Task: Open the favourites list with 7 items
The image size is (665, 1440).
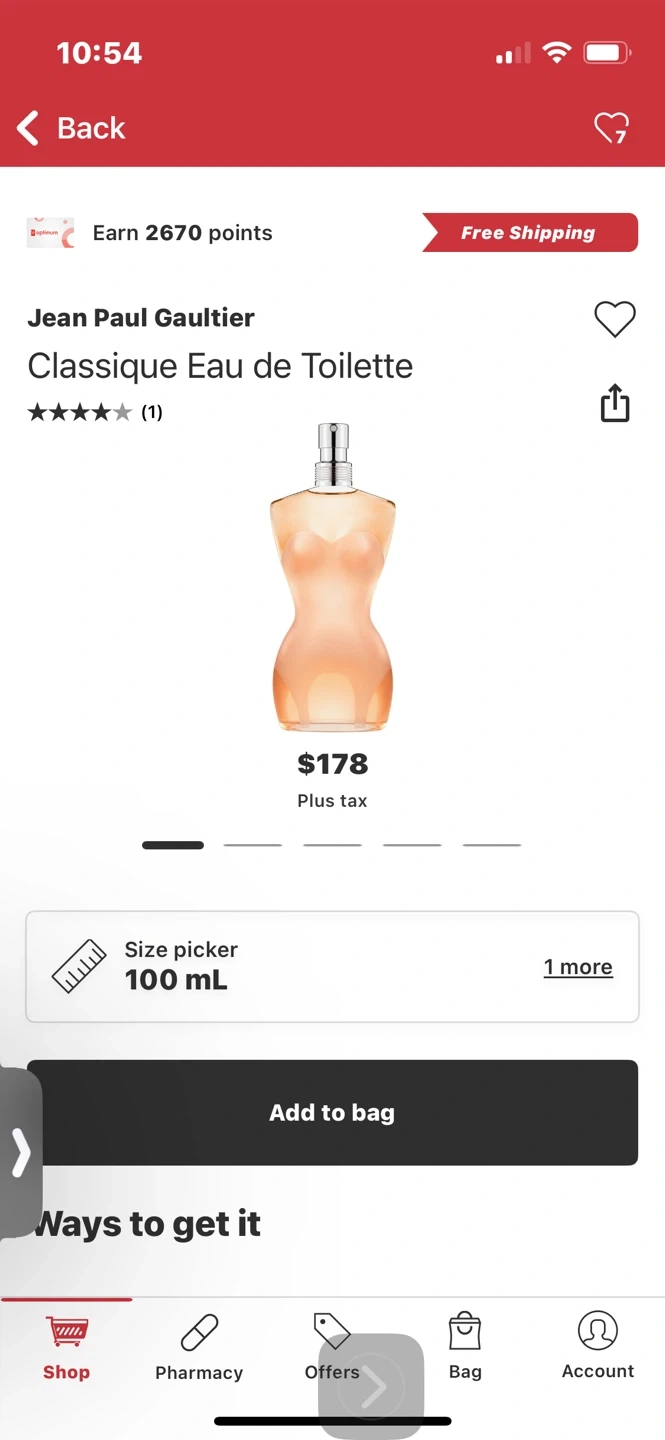Action: (x=611, y=128)
